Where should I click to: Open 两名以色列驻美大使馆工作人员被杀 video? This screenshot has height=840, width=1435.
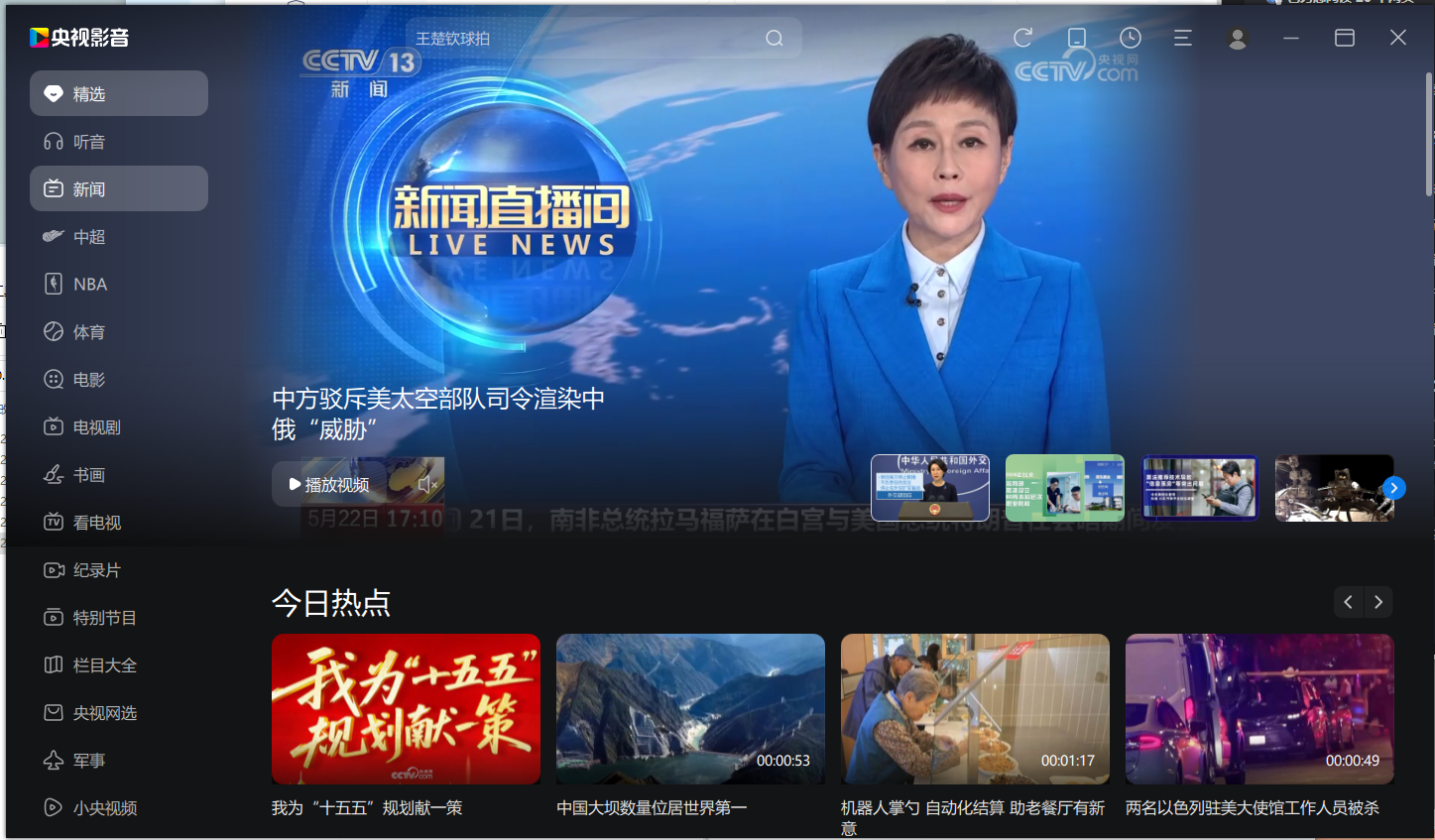1259,709
